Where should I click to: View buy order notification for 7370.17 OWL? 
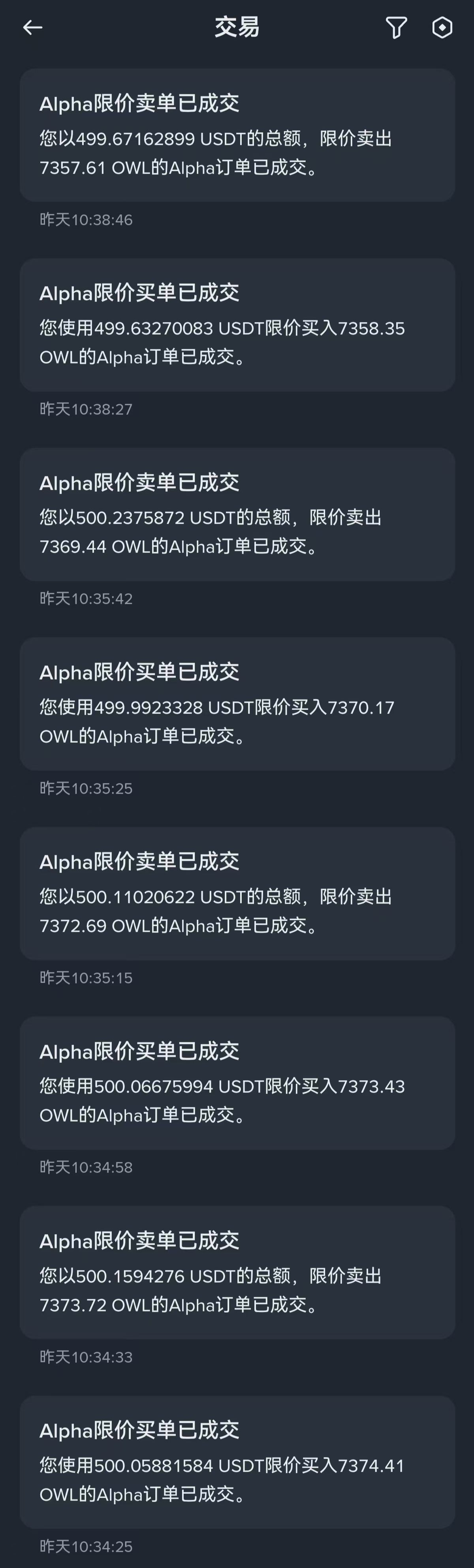coord(237,704)
